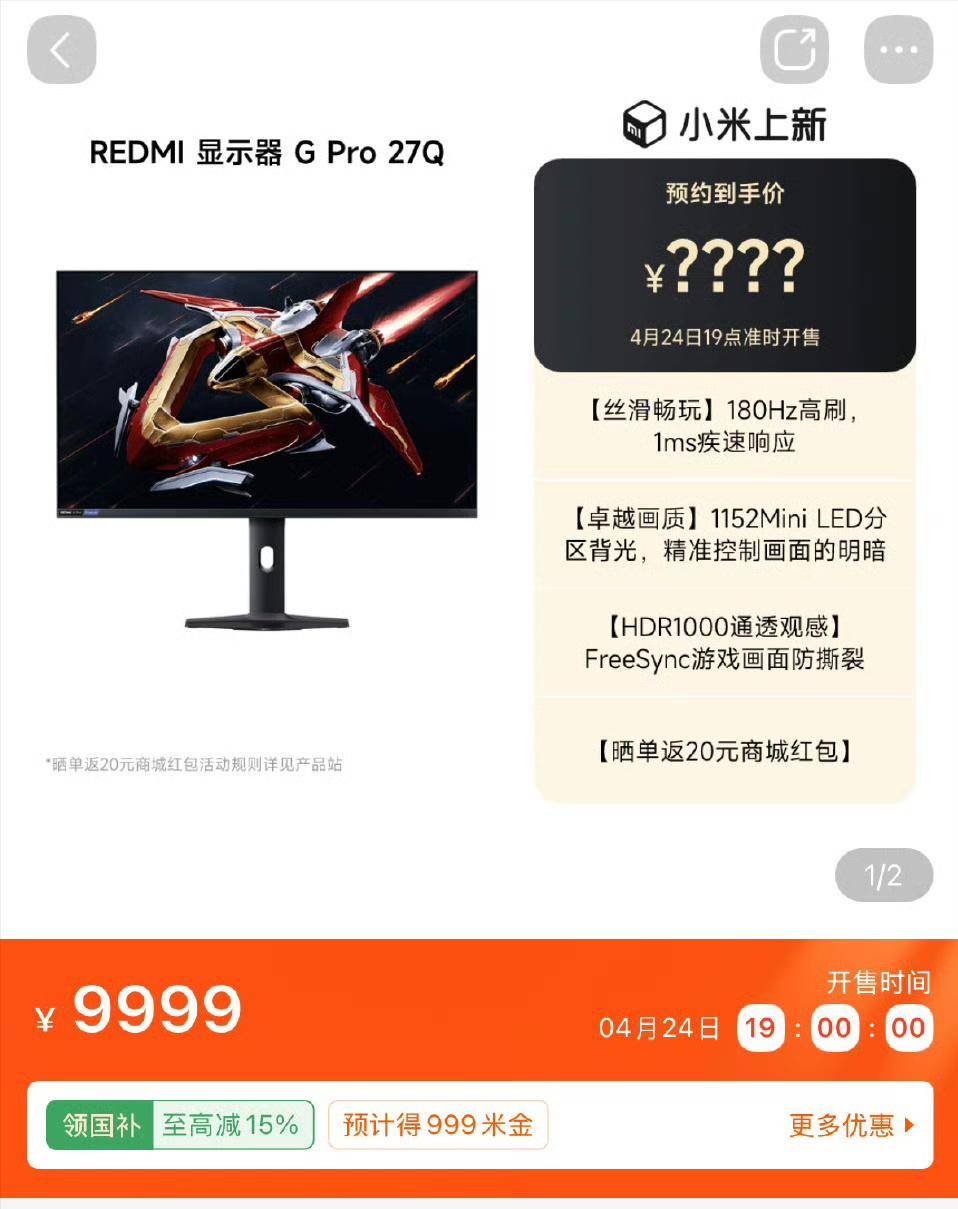Open the REDMI monitor product image
958x1209 pixels.
pyautogui.click(x=267, y=448)
